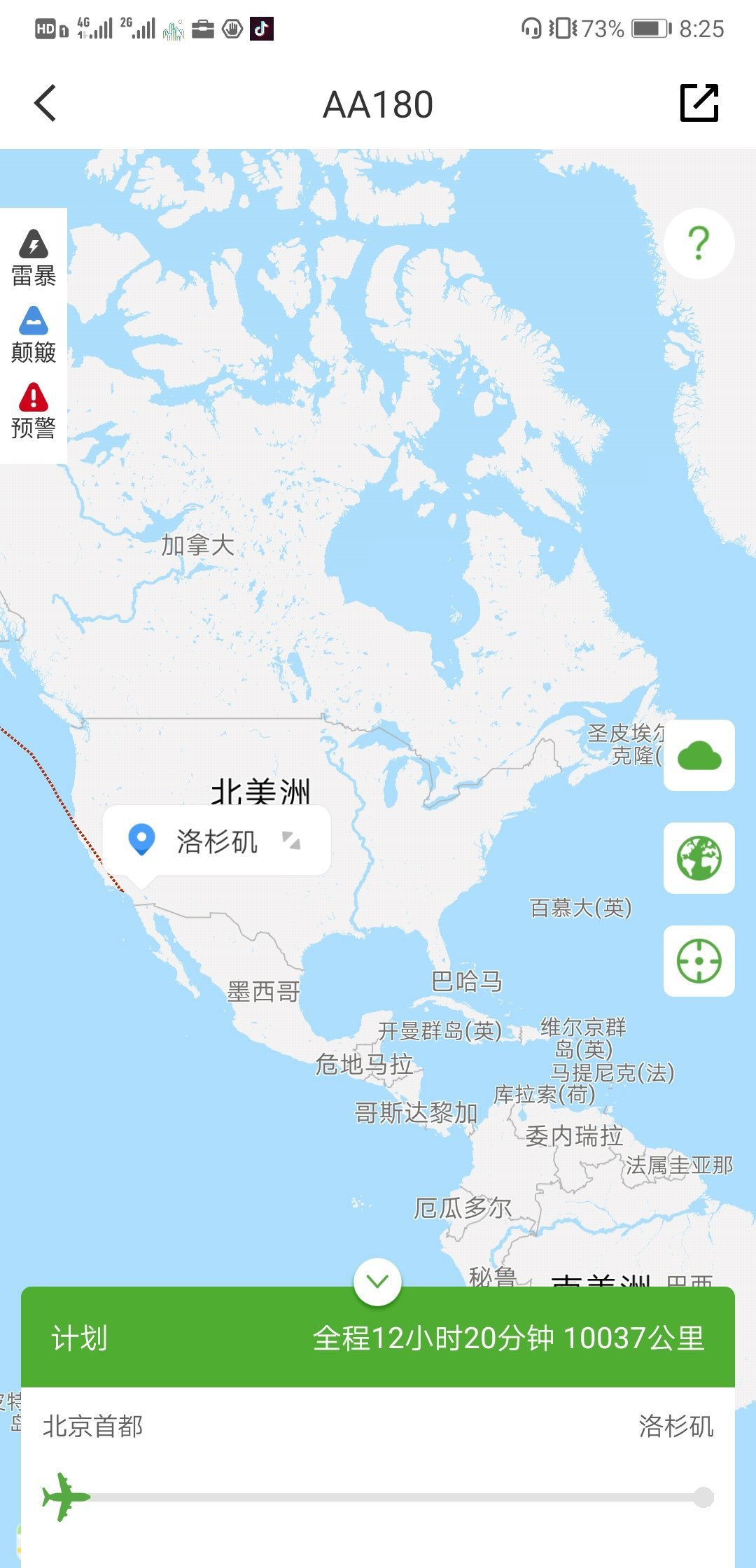The height and width of the screenshot is (1568, 756).
Task: Go back from the AA180 flight page
Action: [45, 104]
